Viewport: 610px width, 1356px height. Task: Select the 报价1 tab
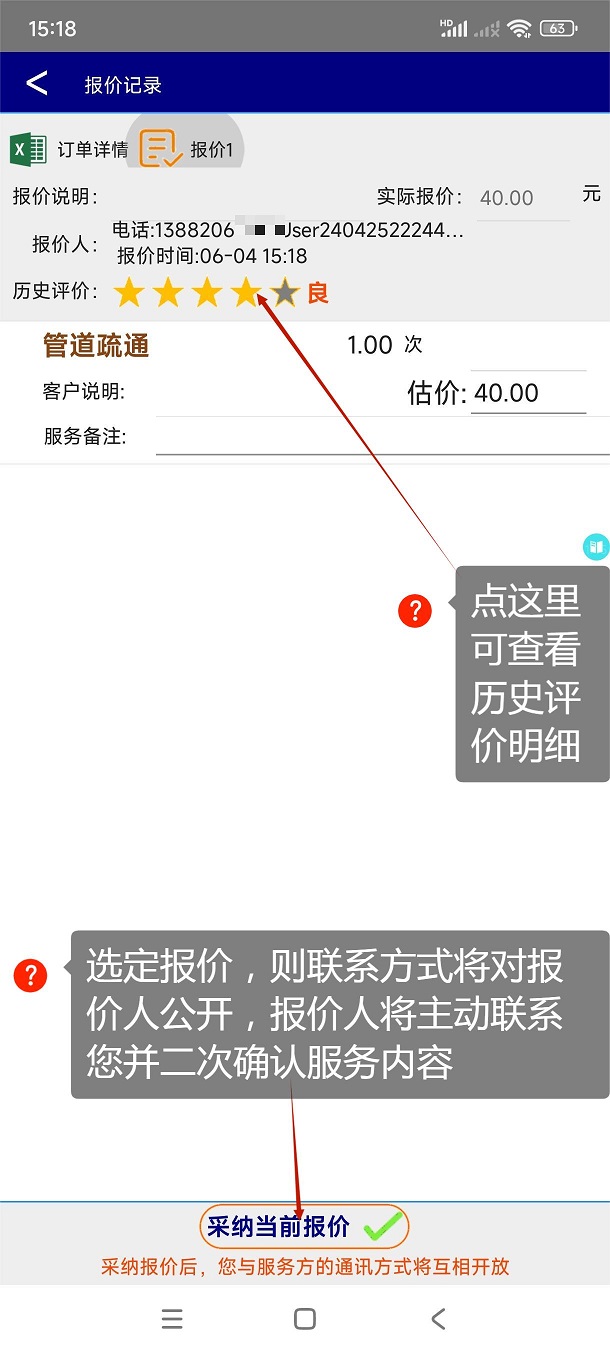(189, 150)
